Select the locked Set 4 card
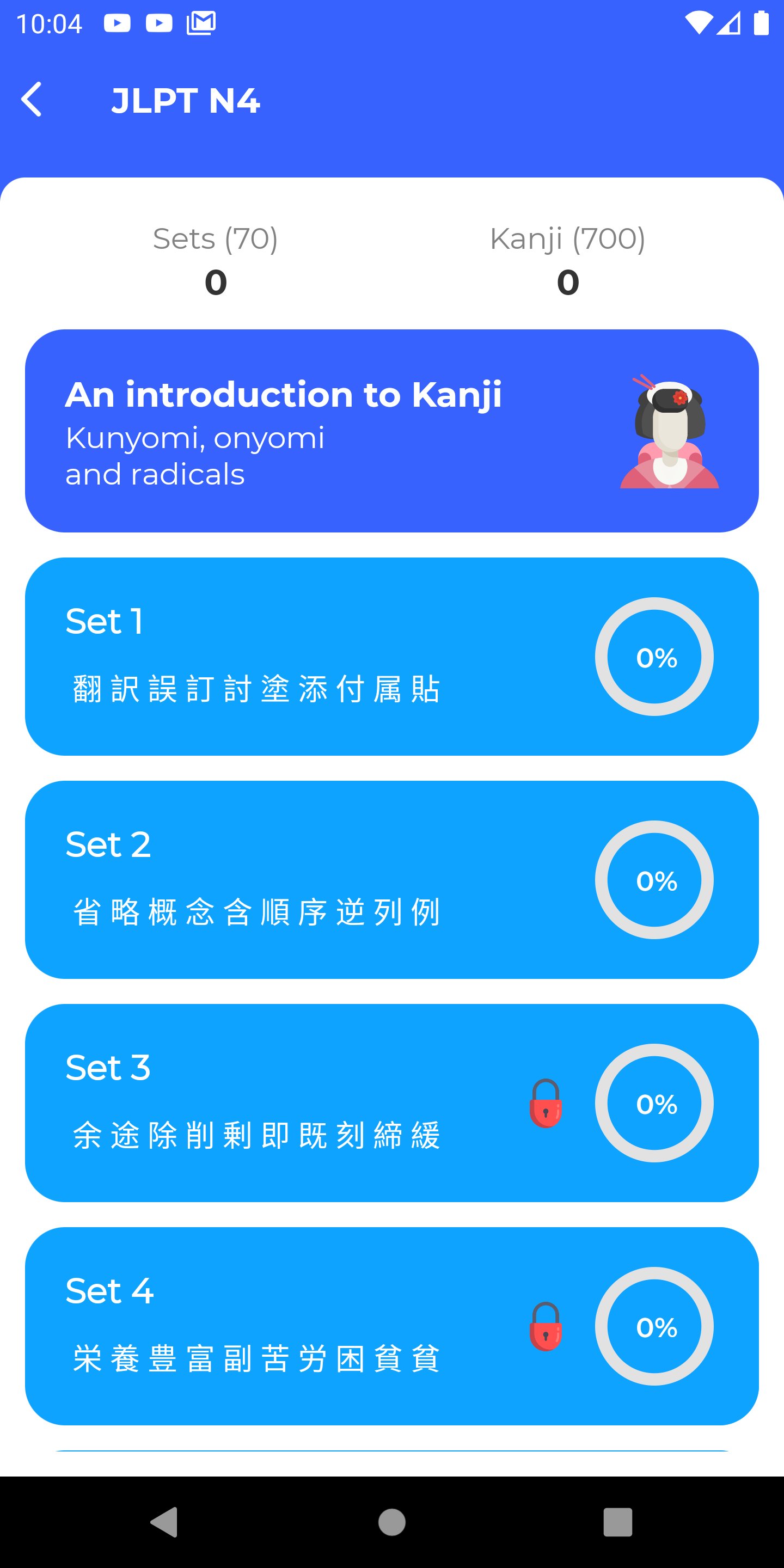This screenshot has height=1568, width=784. [x=391, y=1326]
